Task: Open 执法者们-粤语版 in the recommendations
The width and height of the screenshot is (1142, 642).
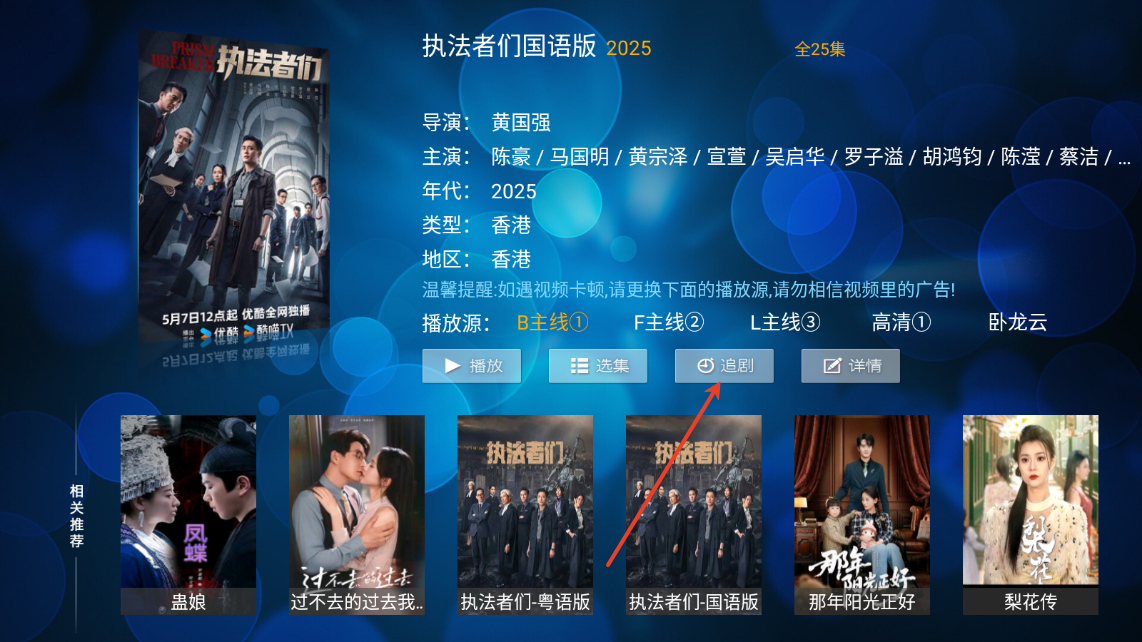Action: click(525, 514)
